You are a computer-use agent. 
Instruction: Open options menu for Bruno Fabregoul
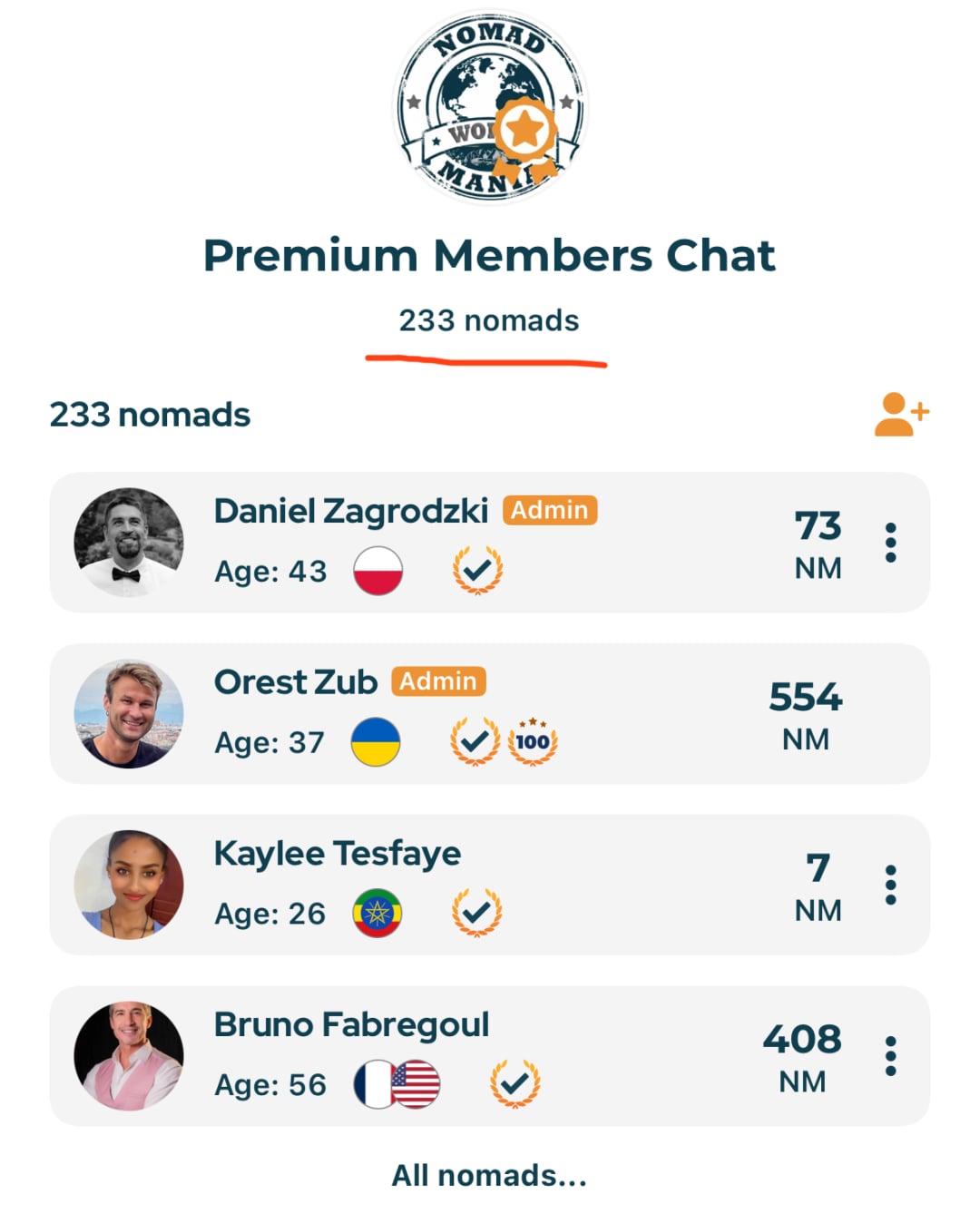click(890, 1056)
